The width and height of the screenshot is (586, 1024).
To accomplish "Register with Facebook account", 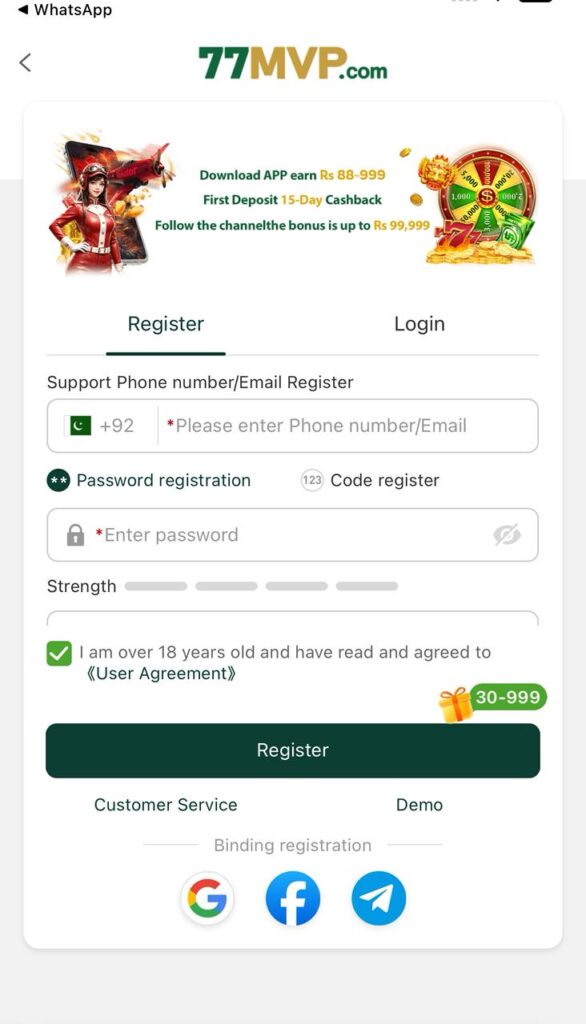I will (293, 898).
